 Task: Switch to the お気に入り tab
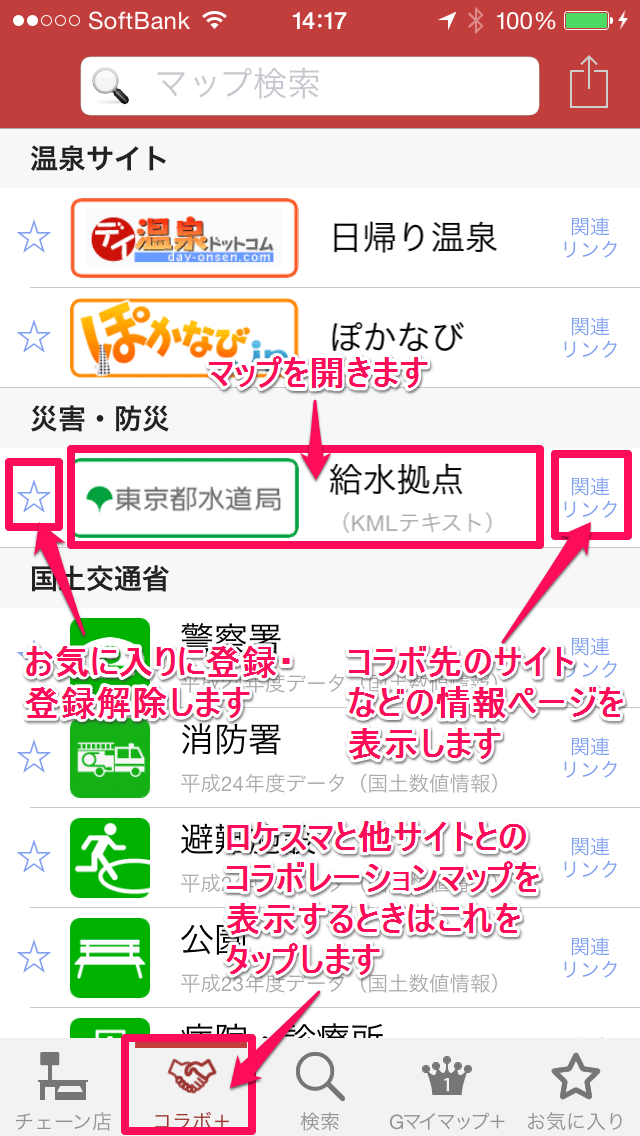pyautogui.click(x=575, y=1090)
